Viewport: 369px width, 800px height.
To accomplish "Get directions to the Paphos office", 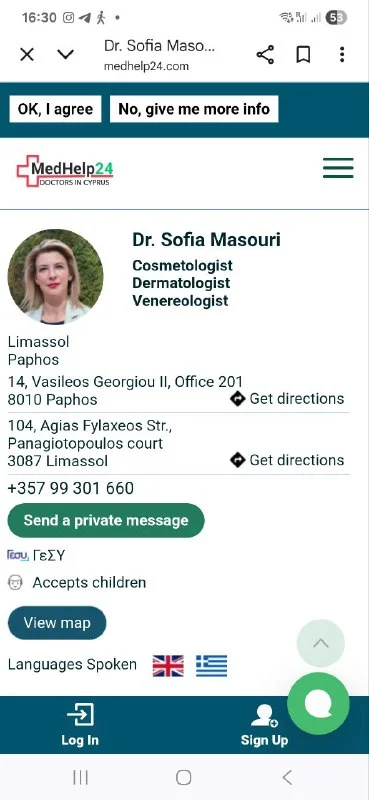I will coord(287,398).
